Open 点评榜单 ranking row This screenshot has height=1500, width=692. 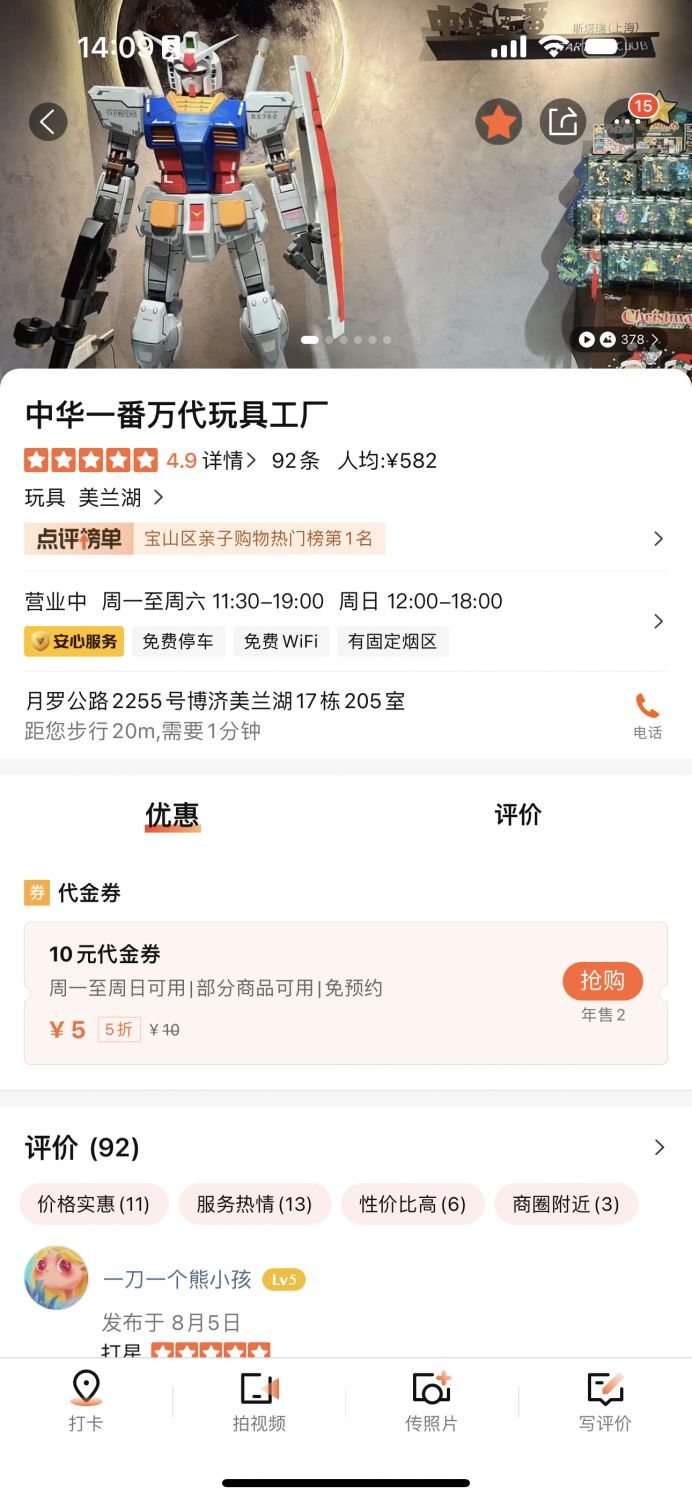click(x=345, y=539)
